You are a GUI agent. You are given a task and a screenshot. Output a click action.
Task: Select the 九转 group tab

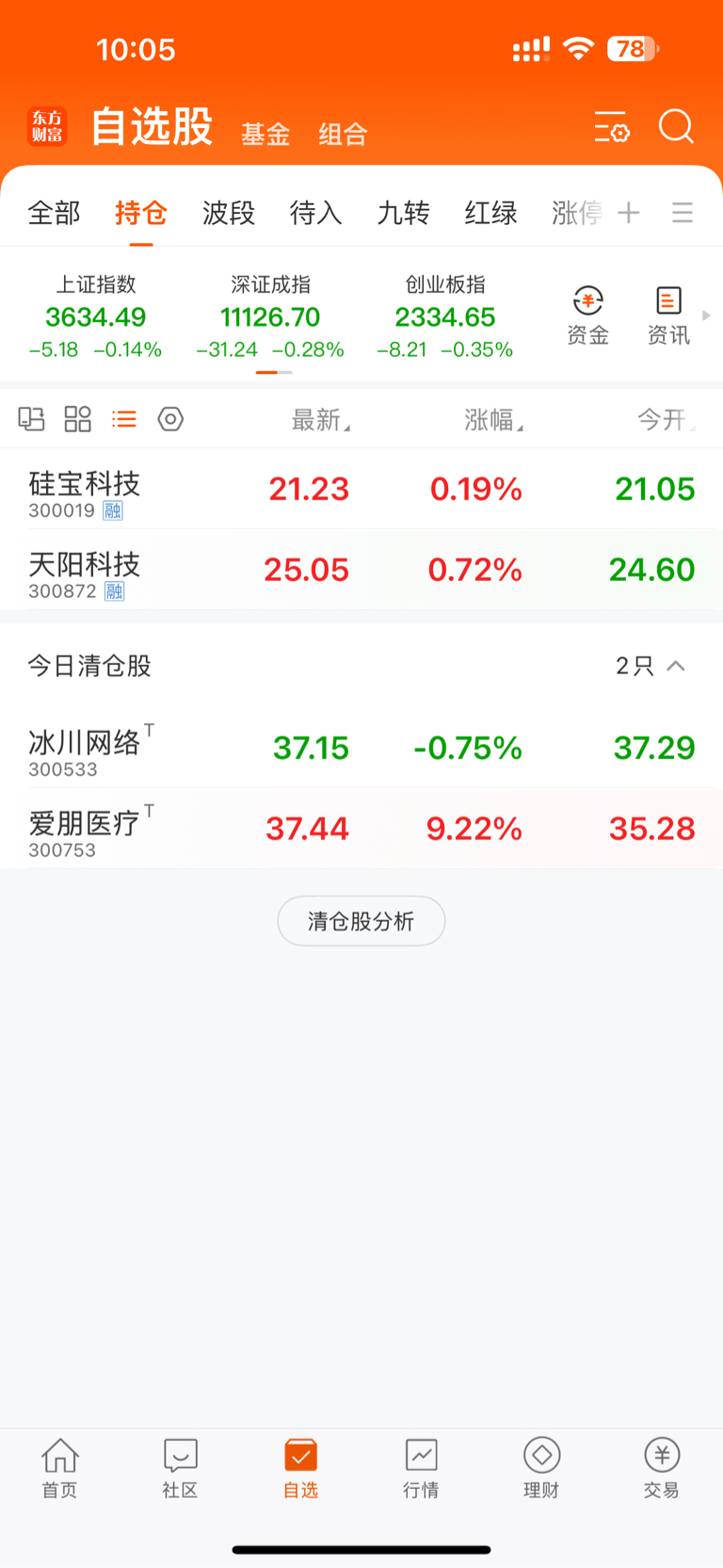coord(403,213)
